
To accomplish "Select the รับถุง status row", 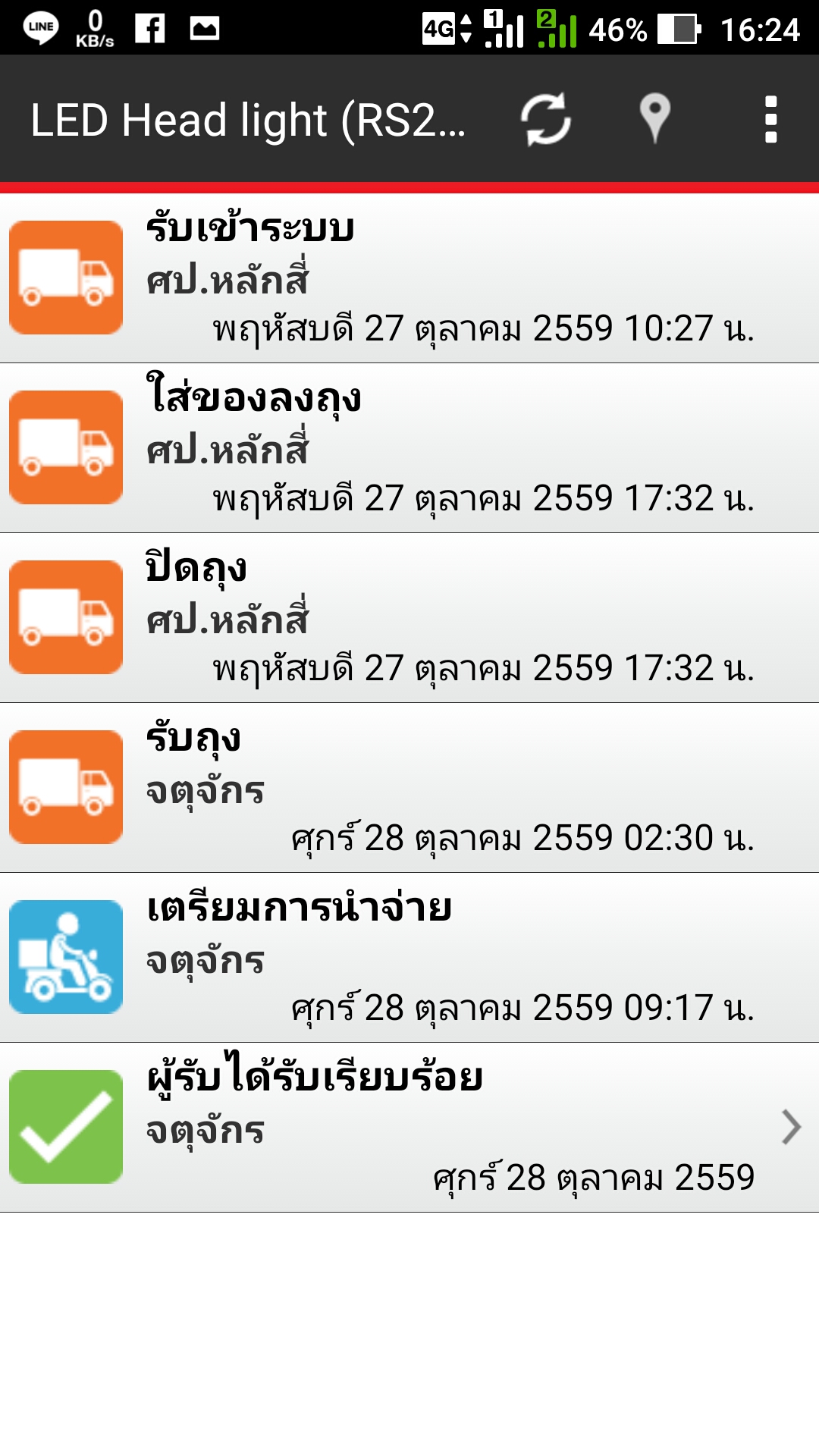I will point(409,788).
